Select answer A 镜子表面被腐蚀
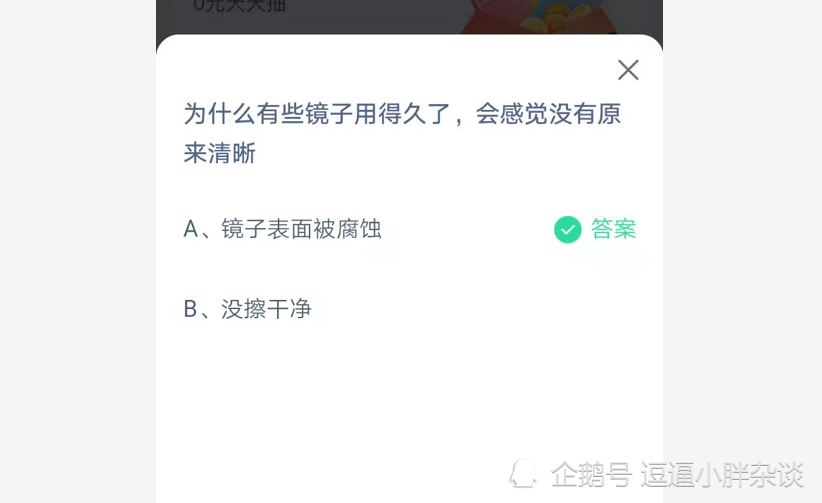 click(x=282, y=229)
